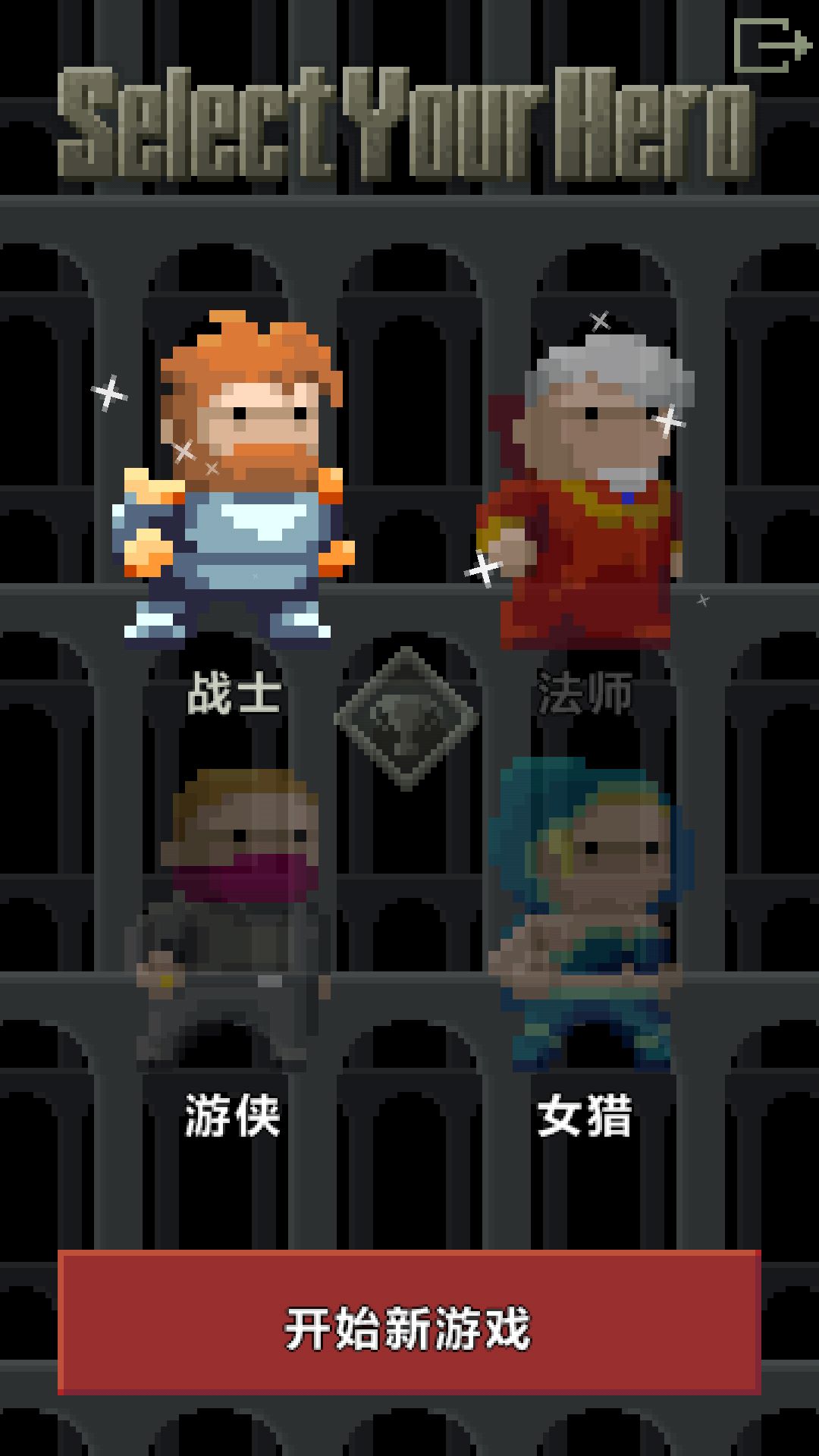This screenshot has width=819, height=1456.
Task: Select the 战士 warrior hero
Action: (234, 485)
